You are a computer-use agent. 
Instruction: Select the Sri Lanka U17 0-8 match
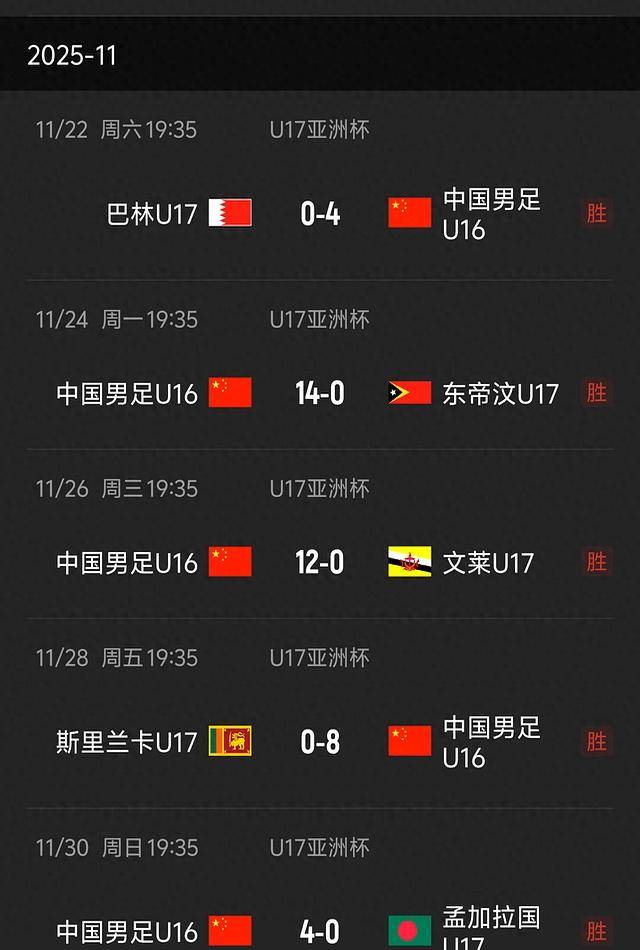(x=320, y=741)
